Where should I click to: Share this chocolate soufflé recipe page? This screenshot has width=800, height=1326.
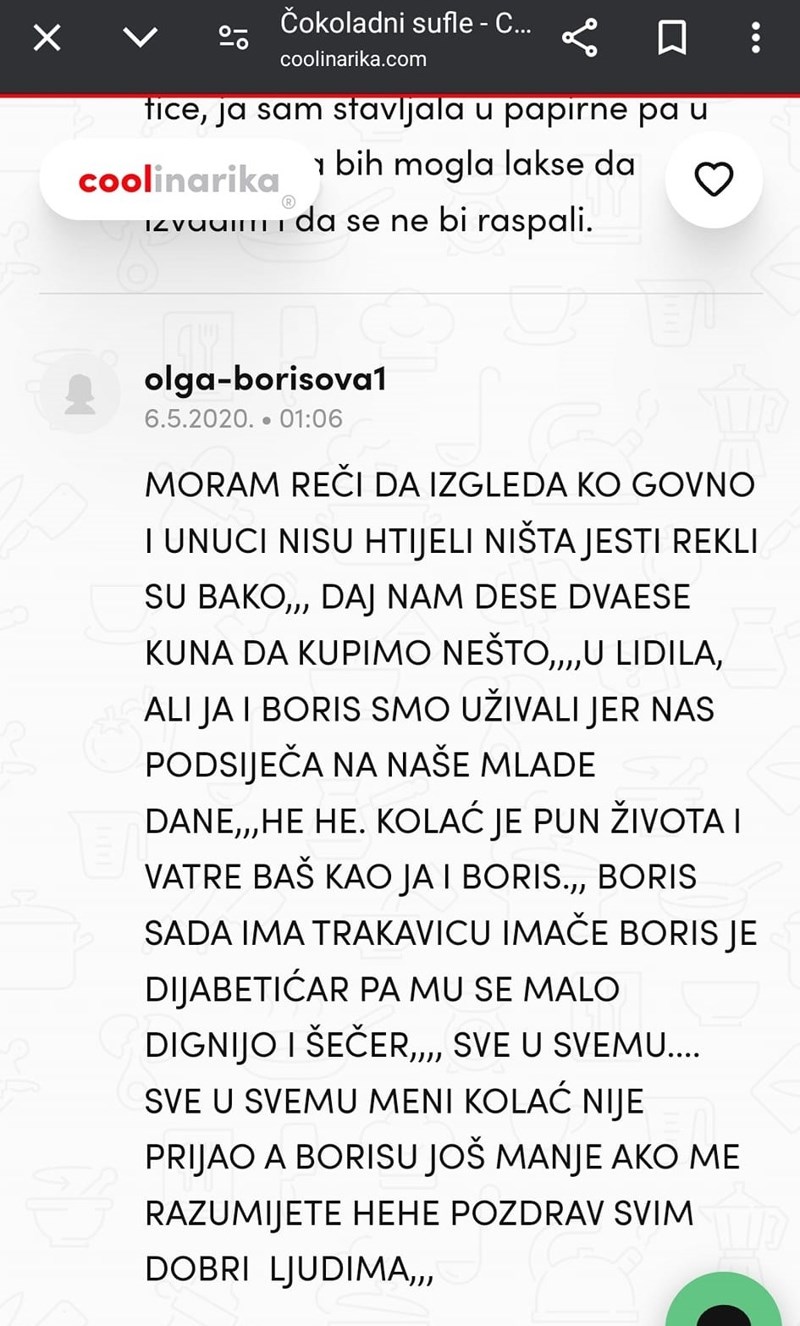(578, 39)
